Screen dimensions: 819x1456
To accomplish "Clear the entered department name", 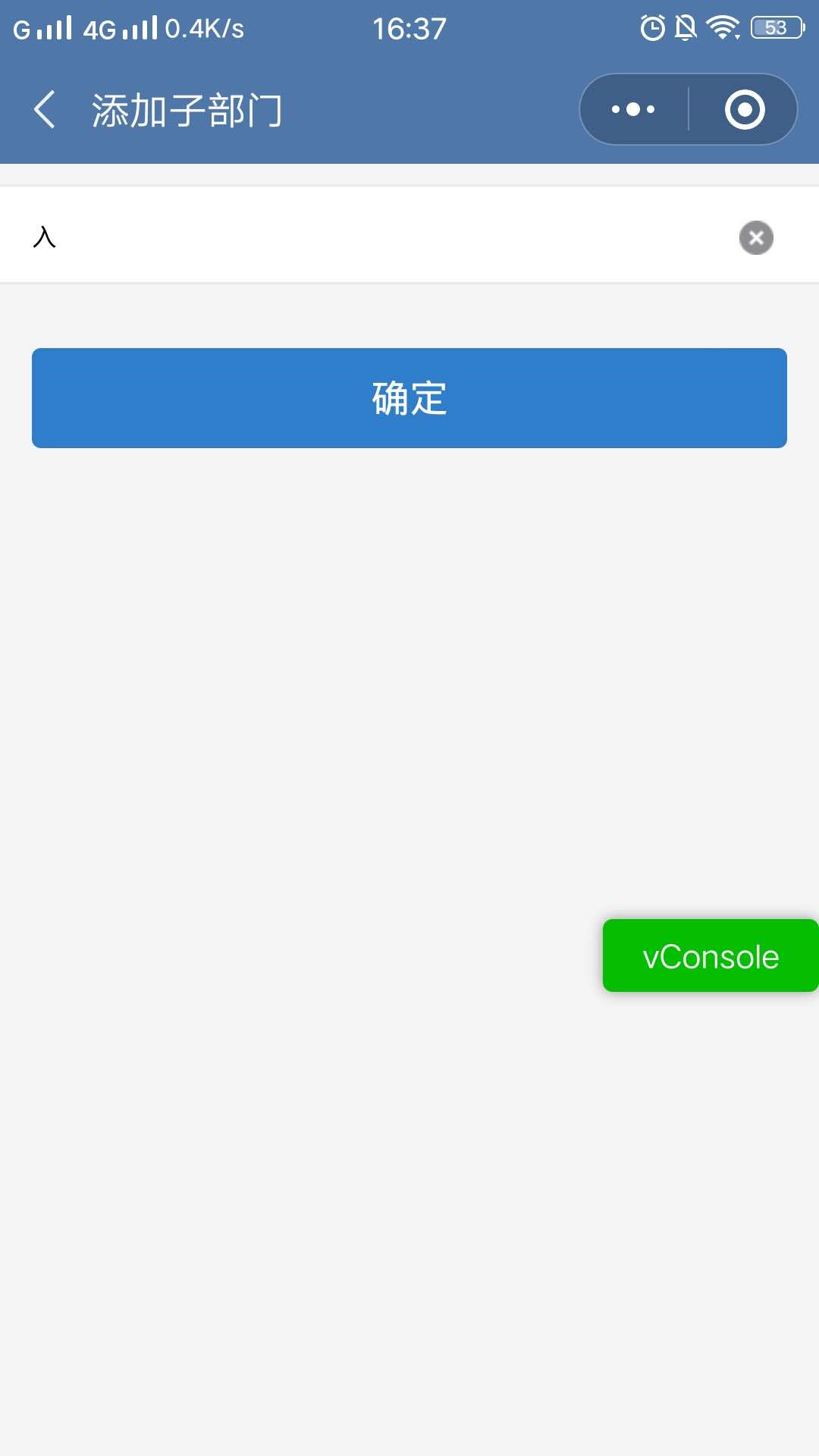I will [756, 237].
